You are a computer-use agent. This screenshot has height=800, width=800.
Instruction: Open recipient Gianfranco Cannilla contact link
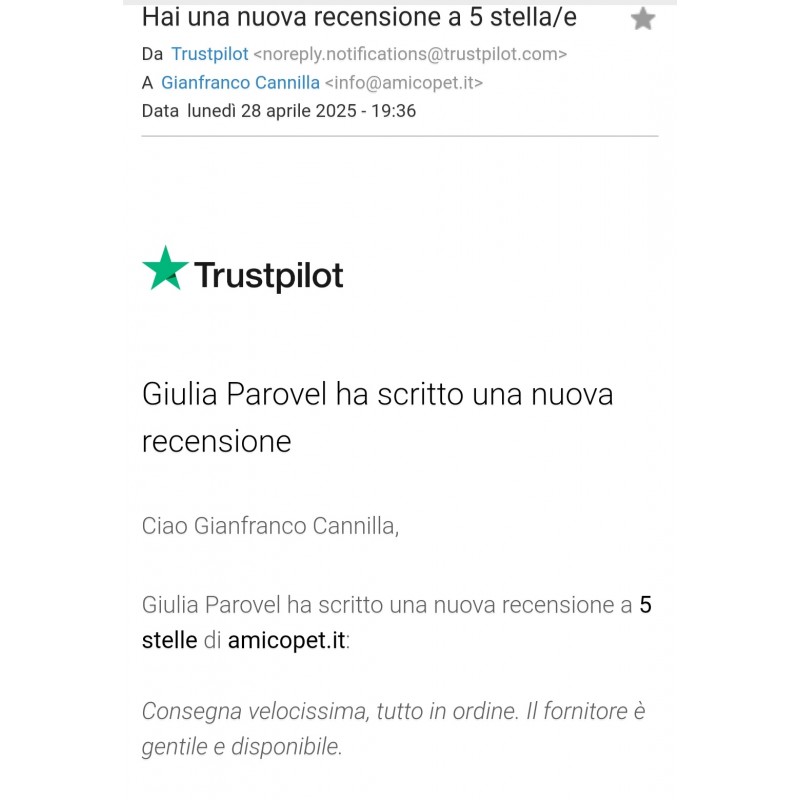click(240, 83)
